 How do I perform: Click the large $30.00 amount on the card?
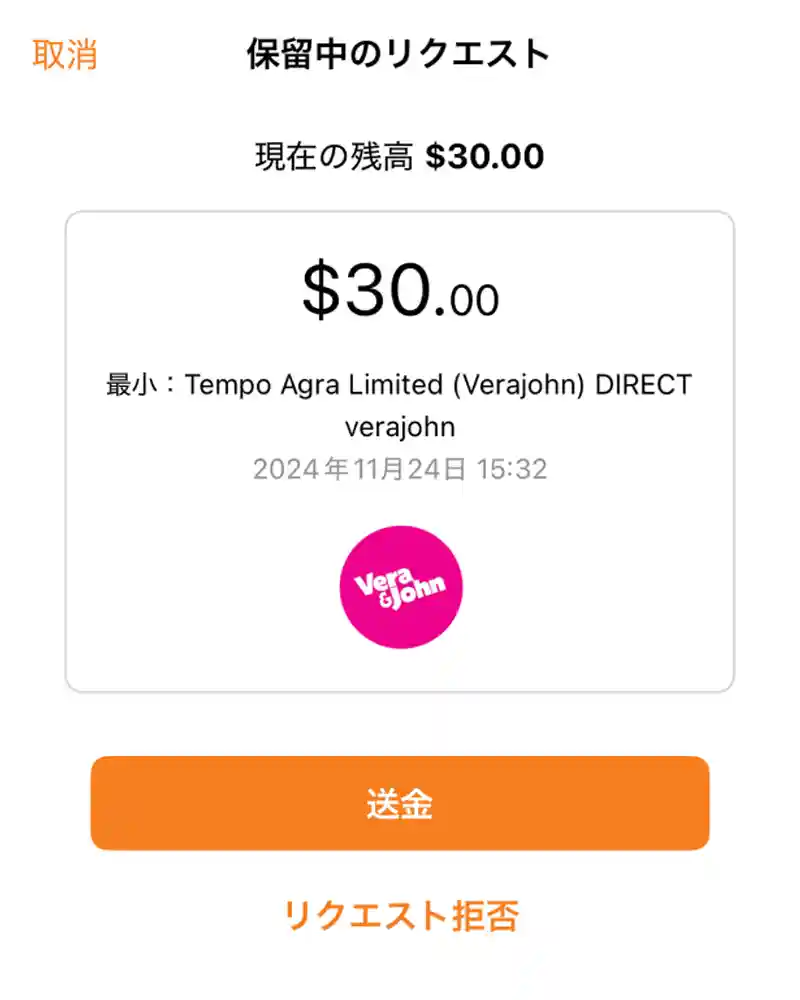pyautogui.click(x=400, y=290)
